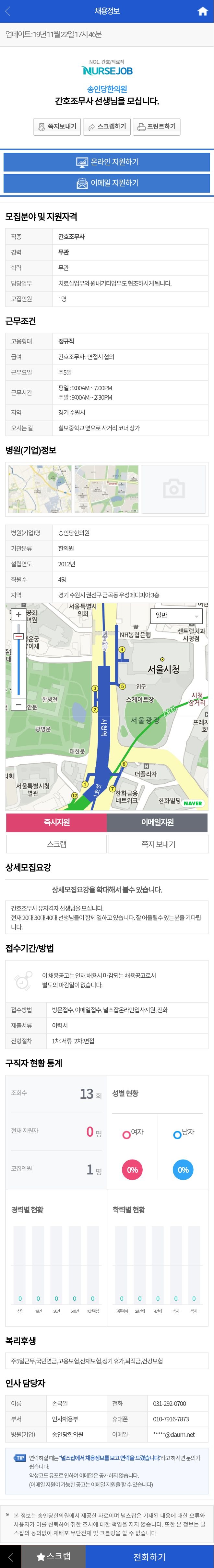Open the second map thumbnail
214x1568 pixels.
[107, 489]
